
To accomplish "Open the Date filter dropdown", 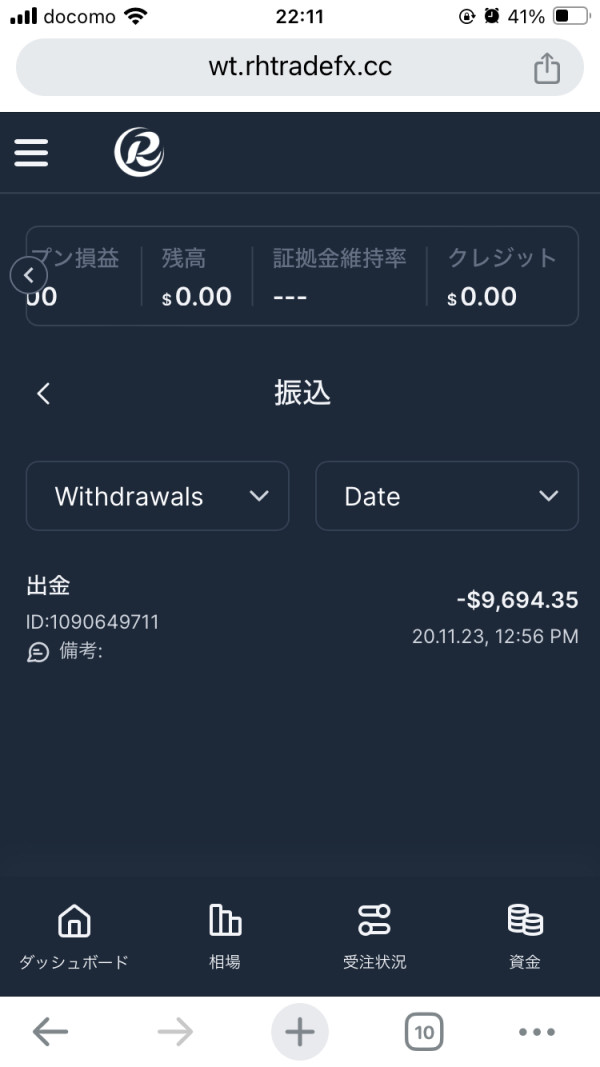I will [x=447, y=496].
